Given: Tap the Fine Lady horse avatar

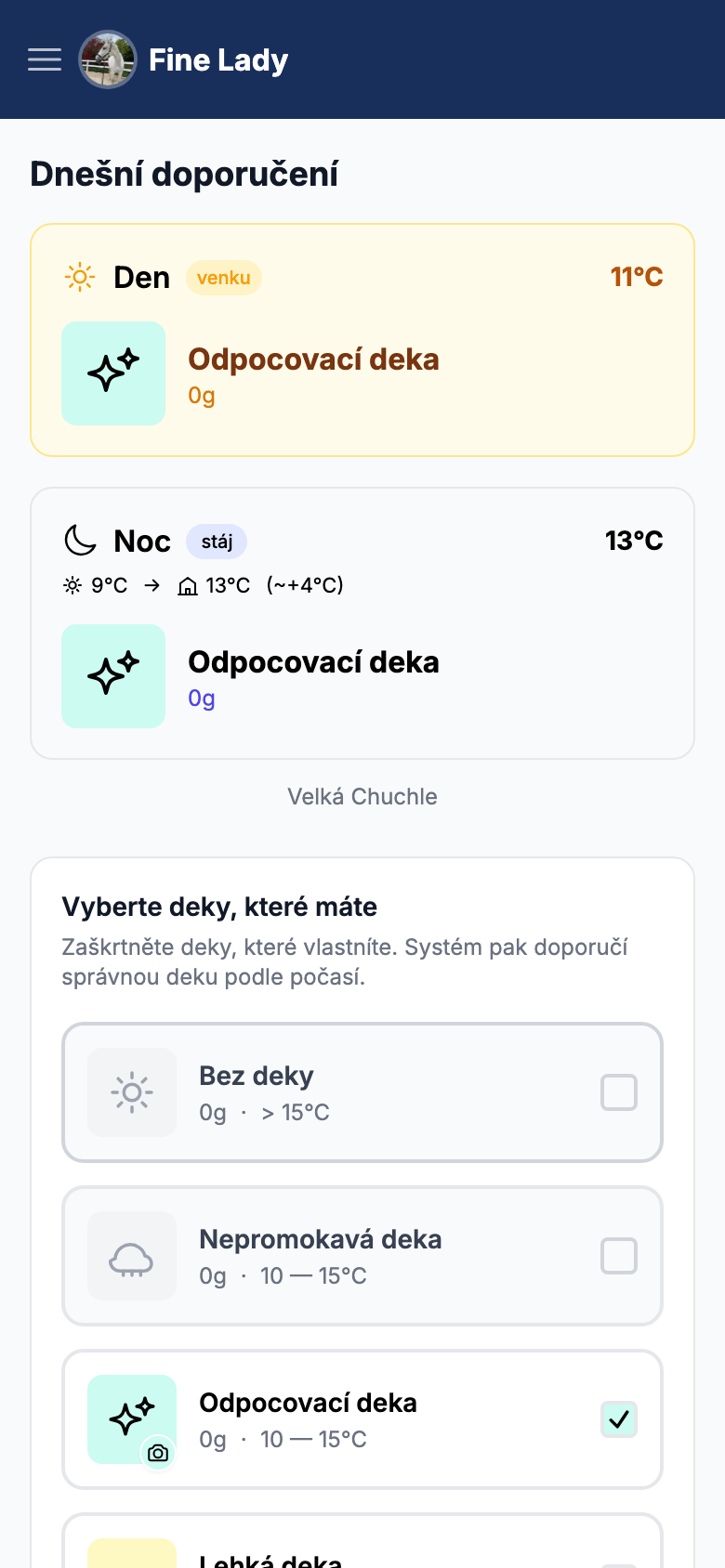Looking at the screenshot, I should (108, 59).
